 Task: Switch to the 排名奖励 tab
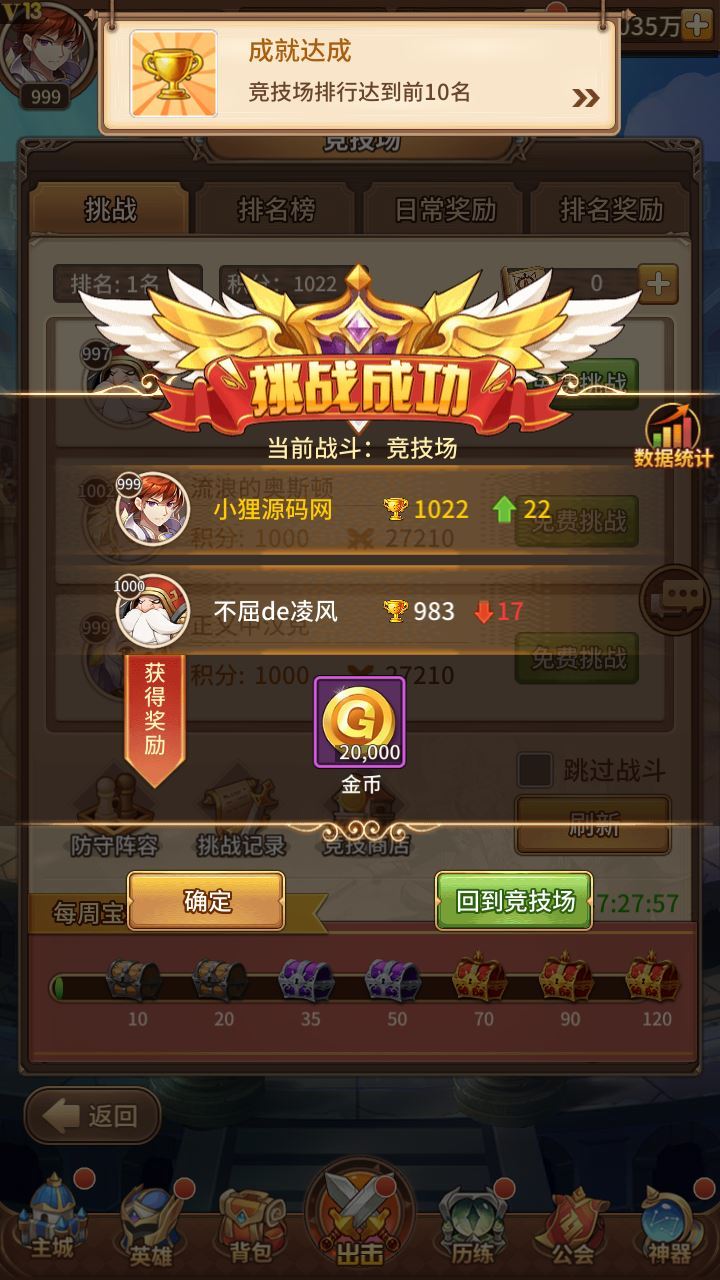point(610,210)
